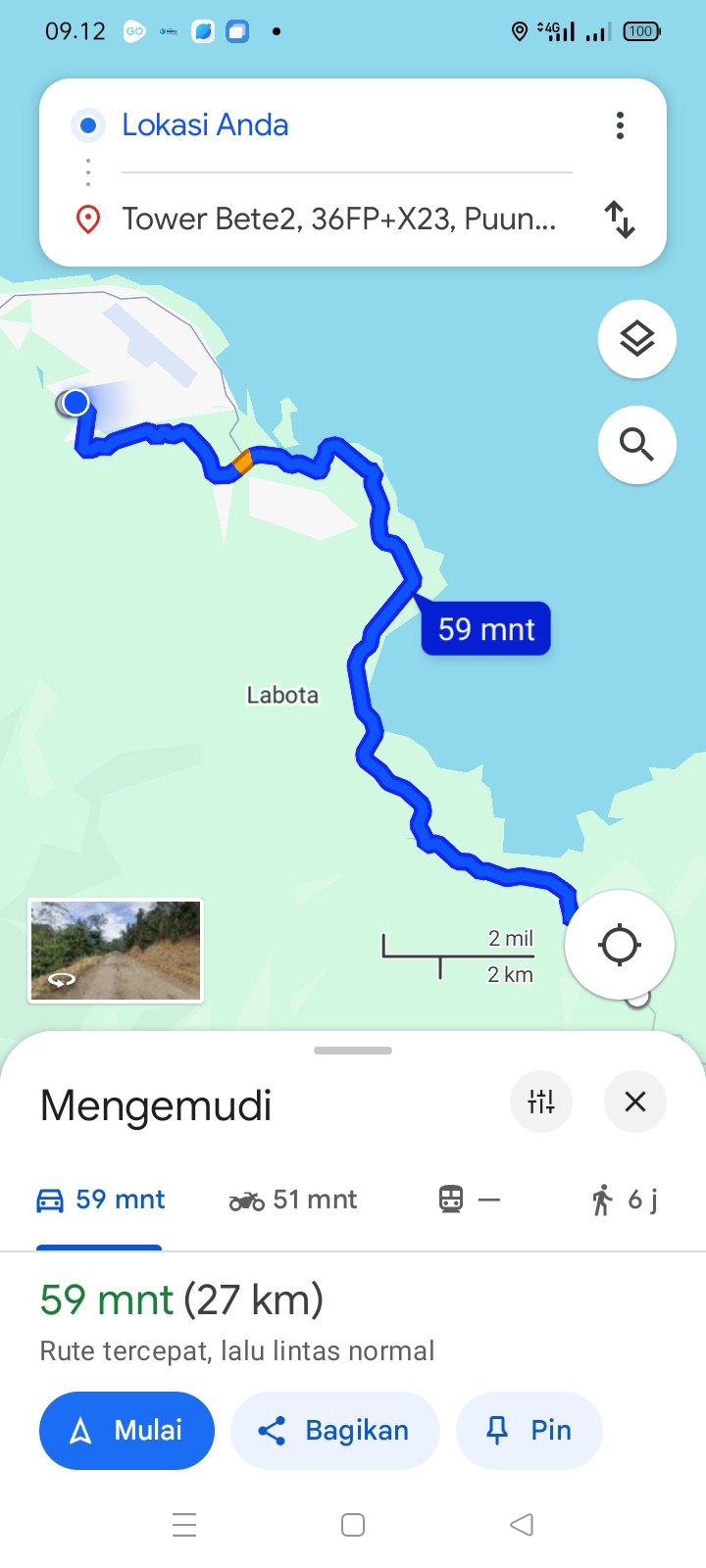Select the car tab, 59 mnt
Screen dimensions: 706x1568
click(x=100, y=1200)
